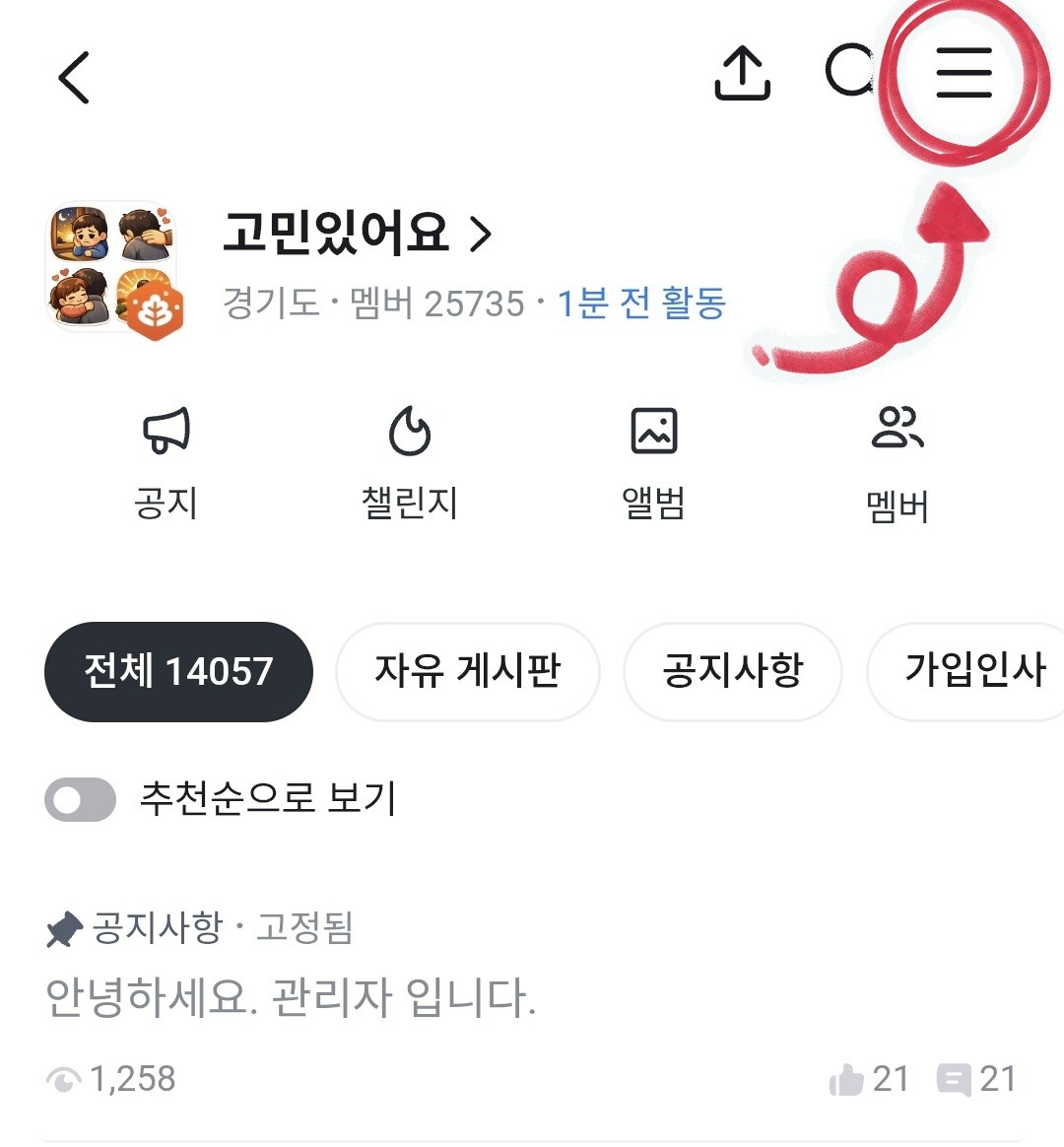The width and height of the screenshot is (1064, 1147).
Task: View the 멤버 list
Action: 897,465
